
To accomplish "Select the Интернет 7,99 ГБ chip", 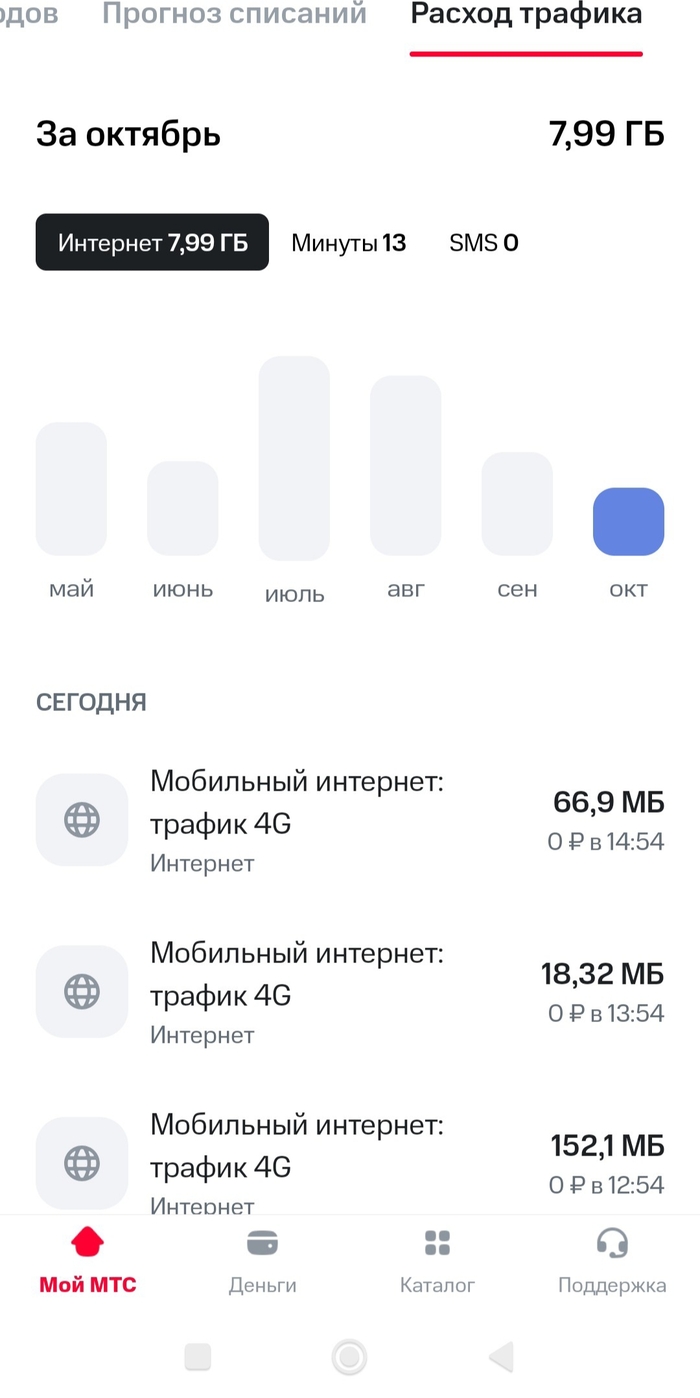I will 152,242.
